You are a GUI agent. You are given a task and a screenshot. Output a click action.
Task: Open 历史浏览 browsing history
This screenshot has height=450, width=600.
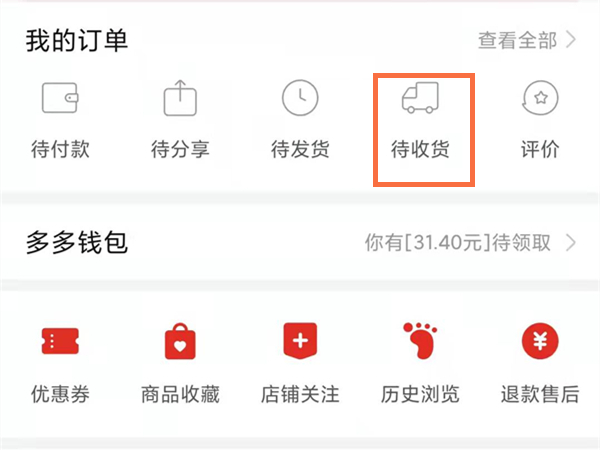pyautogui.click(x=420, y=362)
